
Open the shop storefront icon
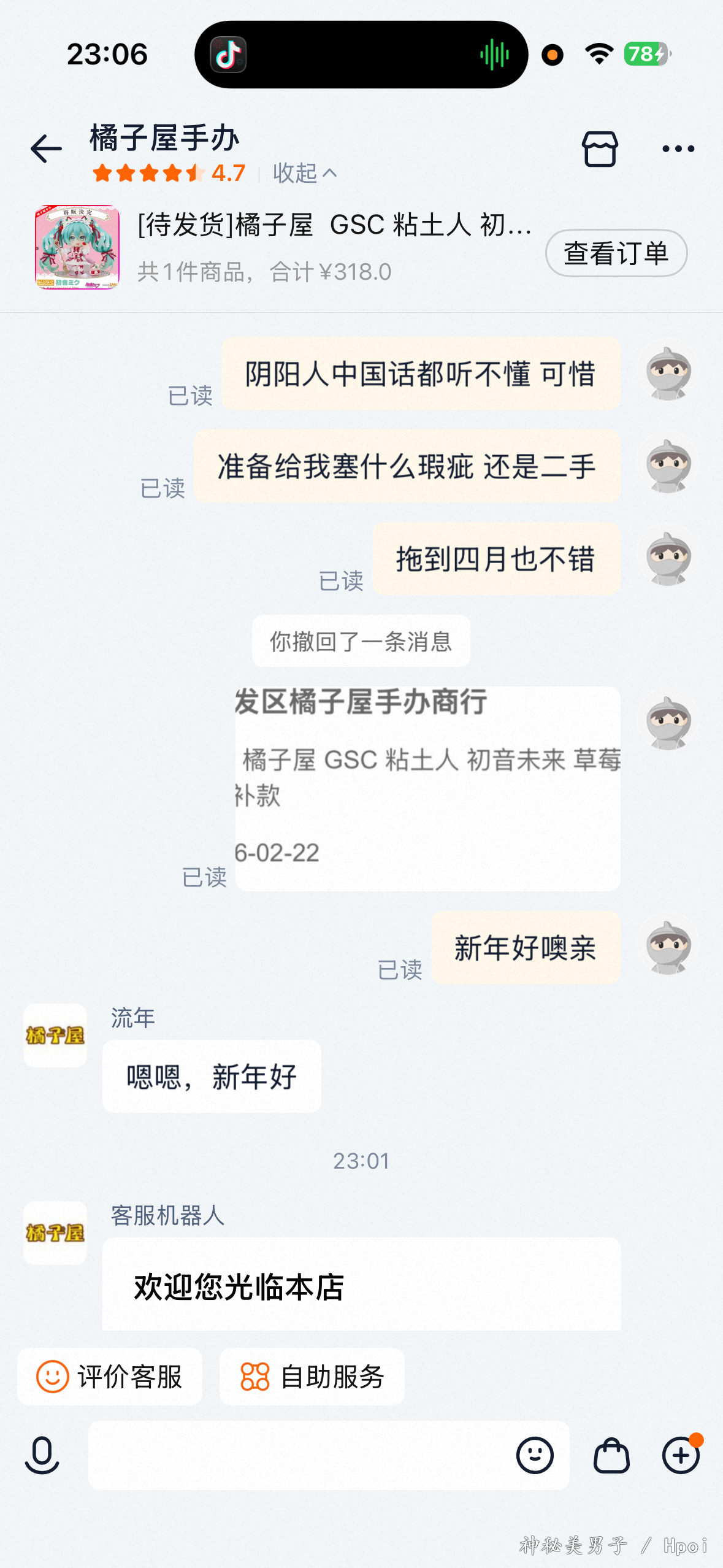[x=599, y=149]
